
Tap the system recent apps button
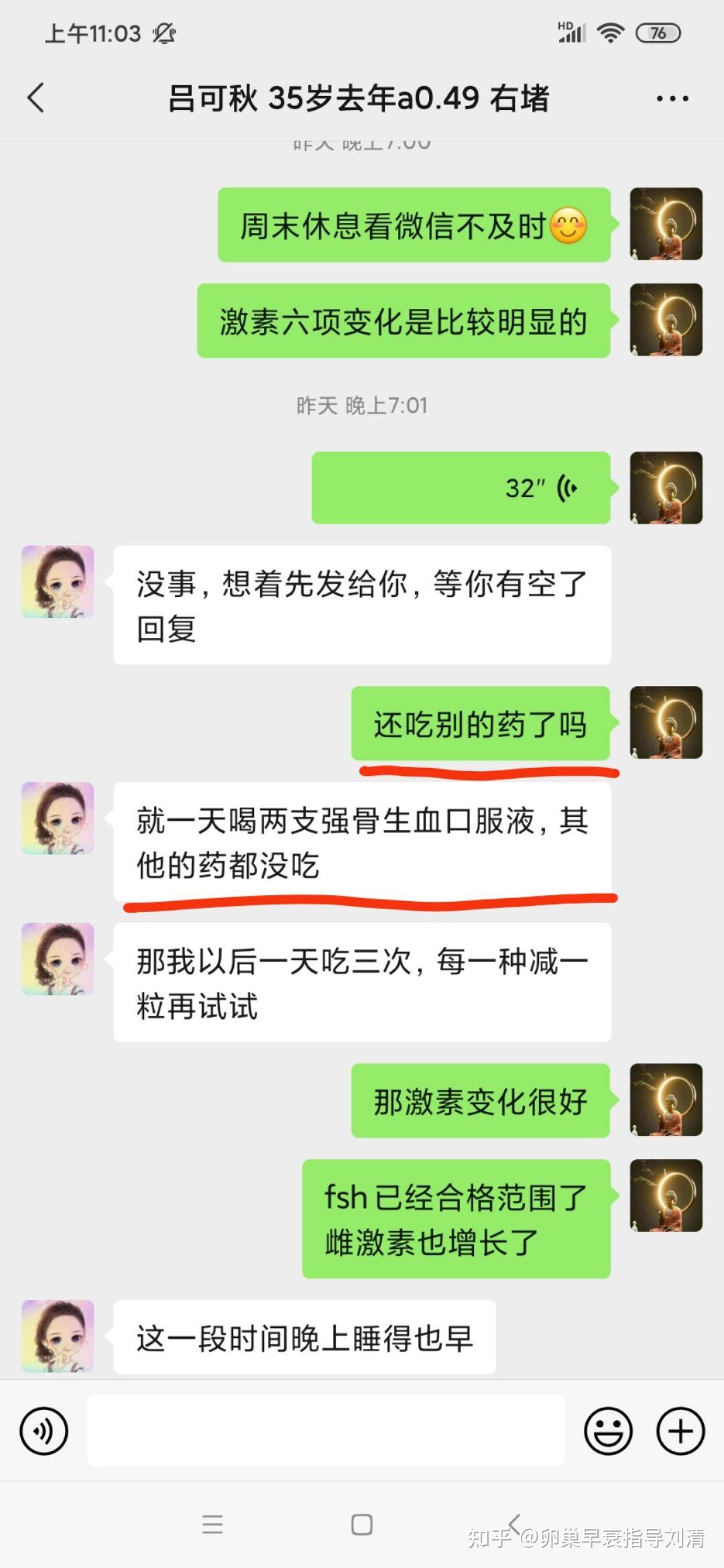click(213, 1525)
